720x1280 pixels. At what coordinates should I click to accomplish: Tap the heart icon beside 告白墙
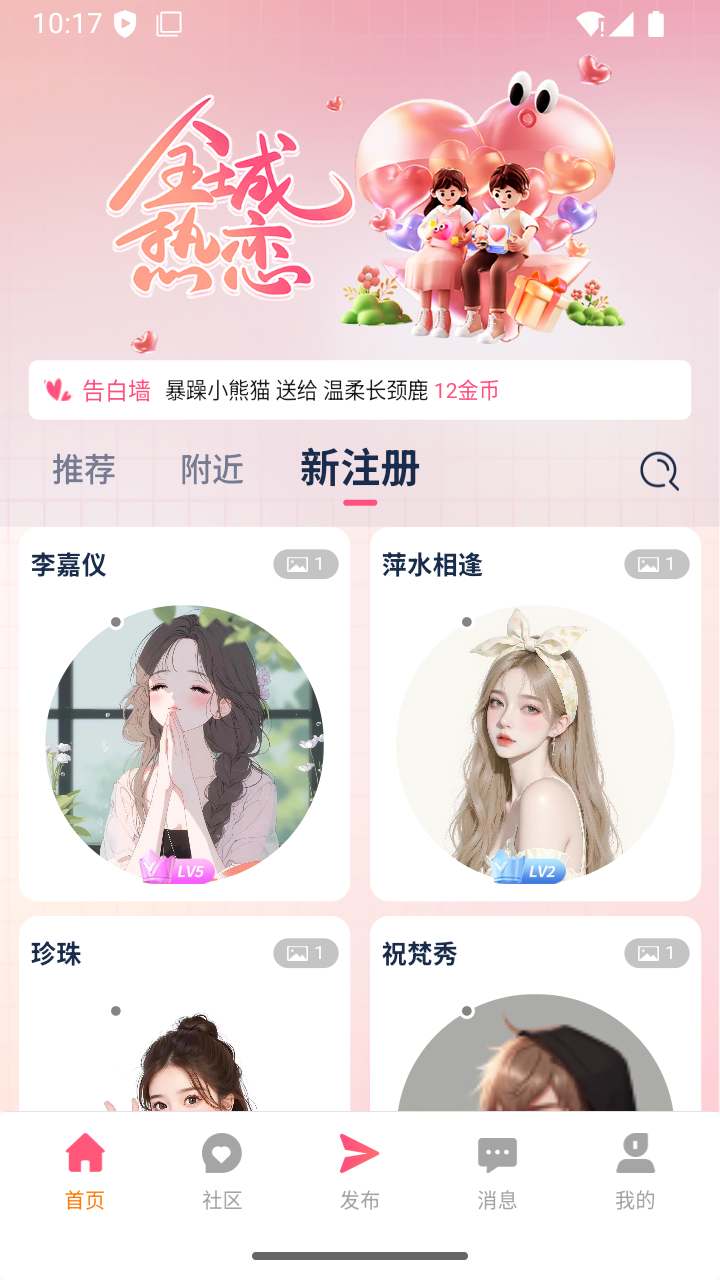point(56,390)
